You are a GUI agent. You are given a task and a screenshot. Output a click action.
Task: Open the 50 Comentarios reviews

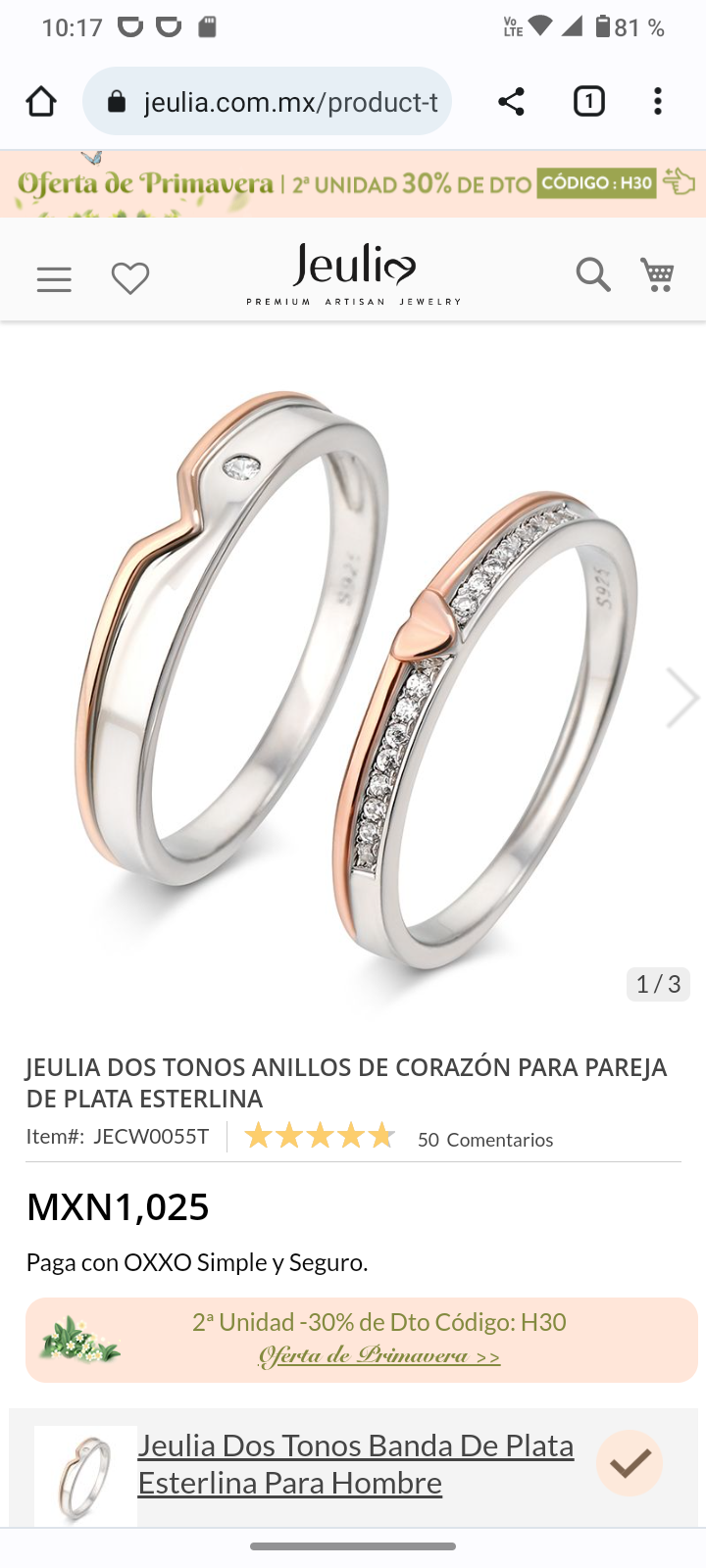485,1139
